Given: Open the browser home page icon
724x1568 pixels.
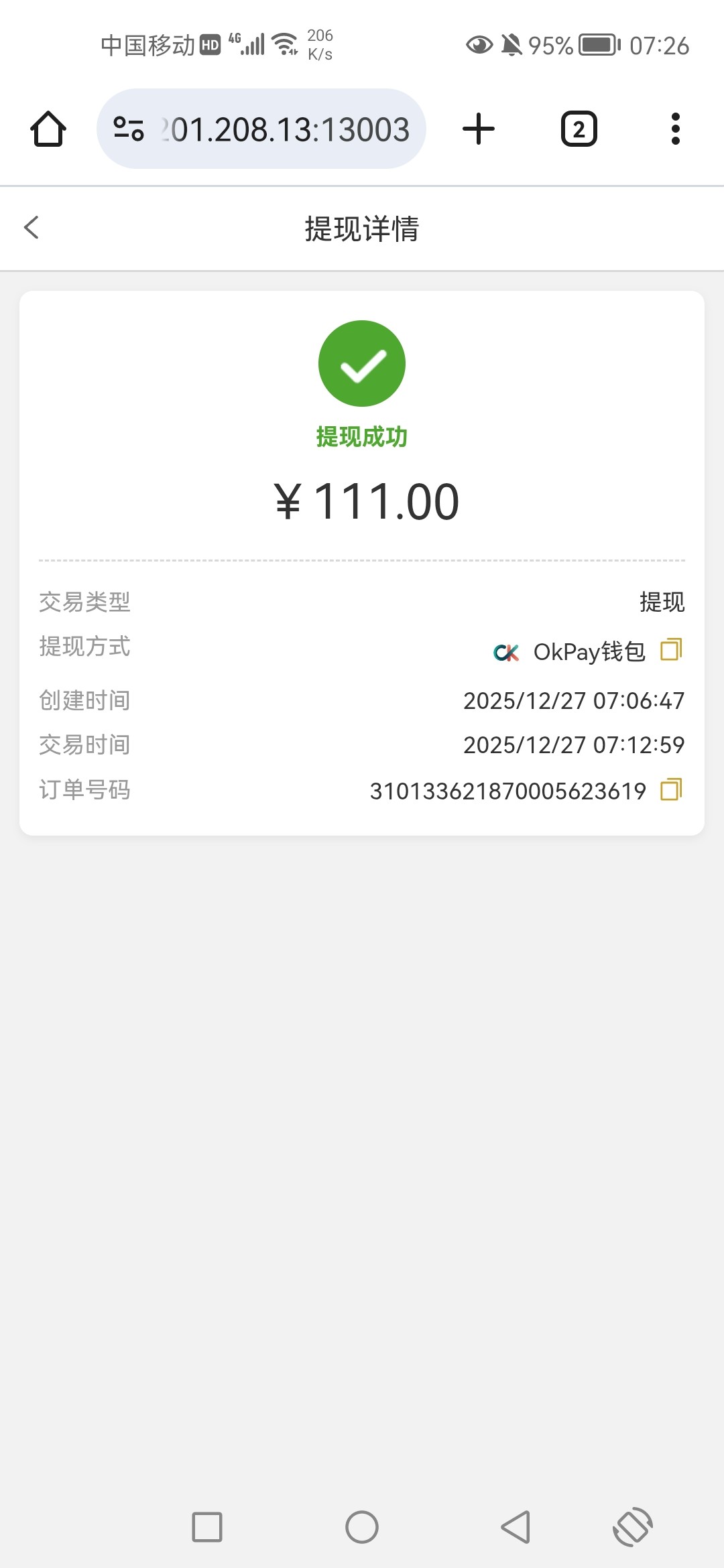Looking at the screenshot, I should pyautogui.click(x=48, y=129).
